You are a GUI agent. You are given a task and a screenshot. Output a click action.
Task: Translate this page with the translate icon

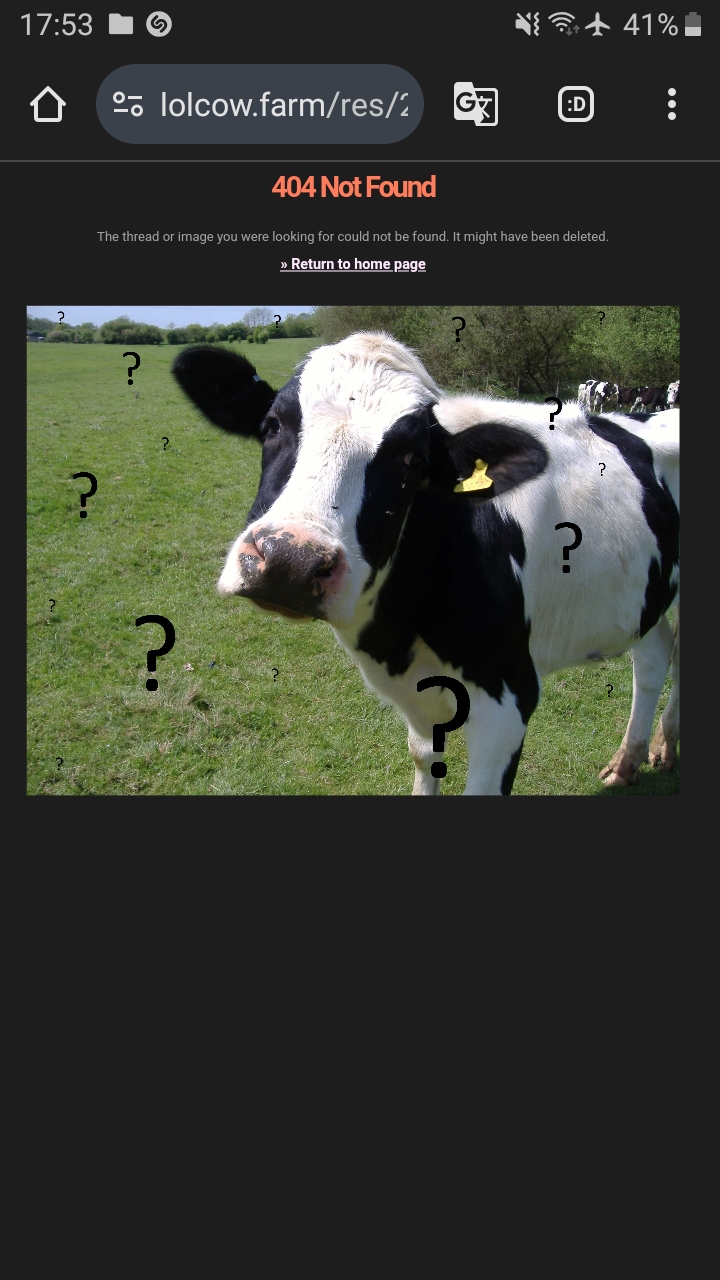pos(476,104)
